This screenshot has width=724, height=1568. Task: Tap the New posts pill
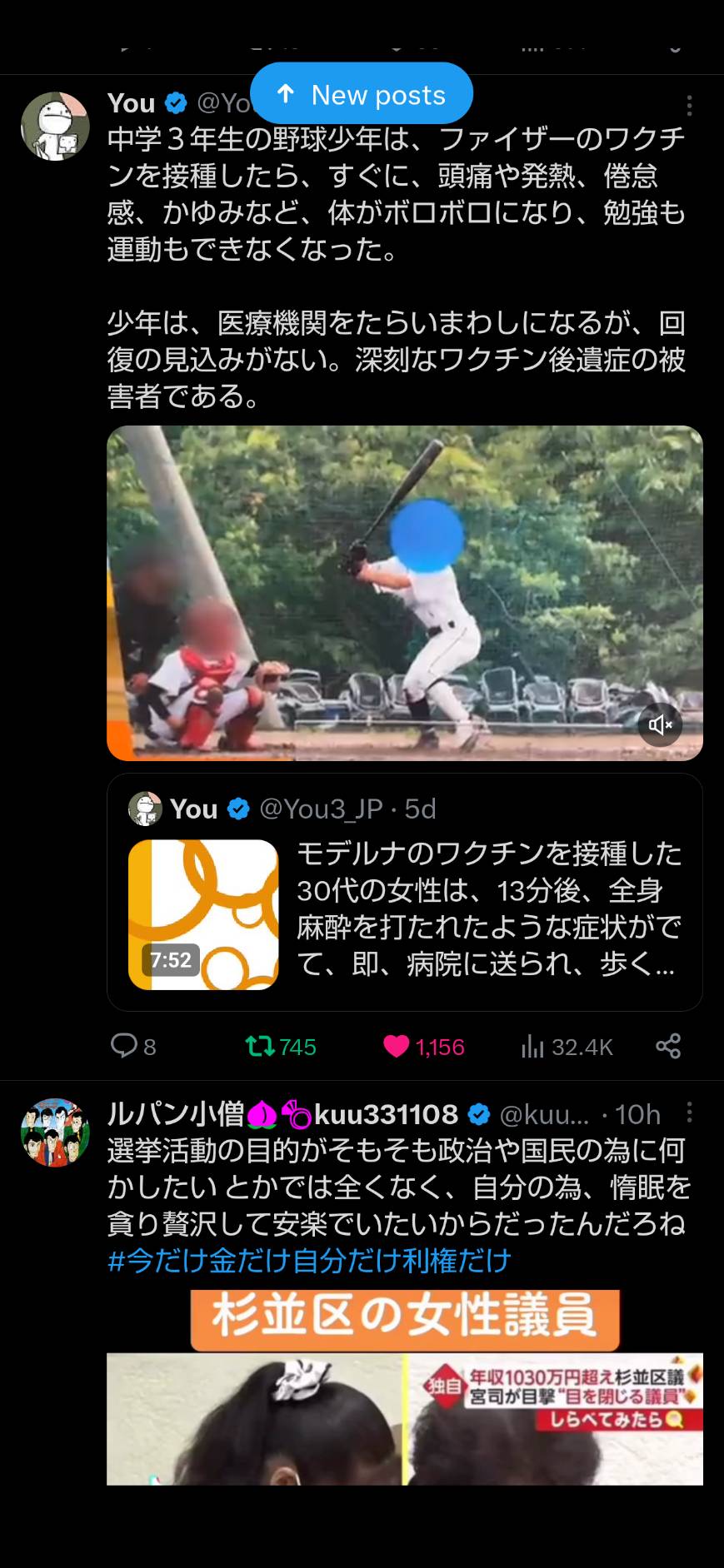coord(362,94)
